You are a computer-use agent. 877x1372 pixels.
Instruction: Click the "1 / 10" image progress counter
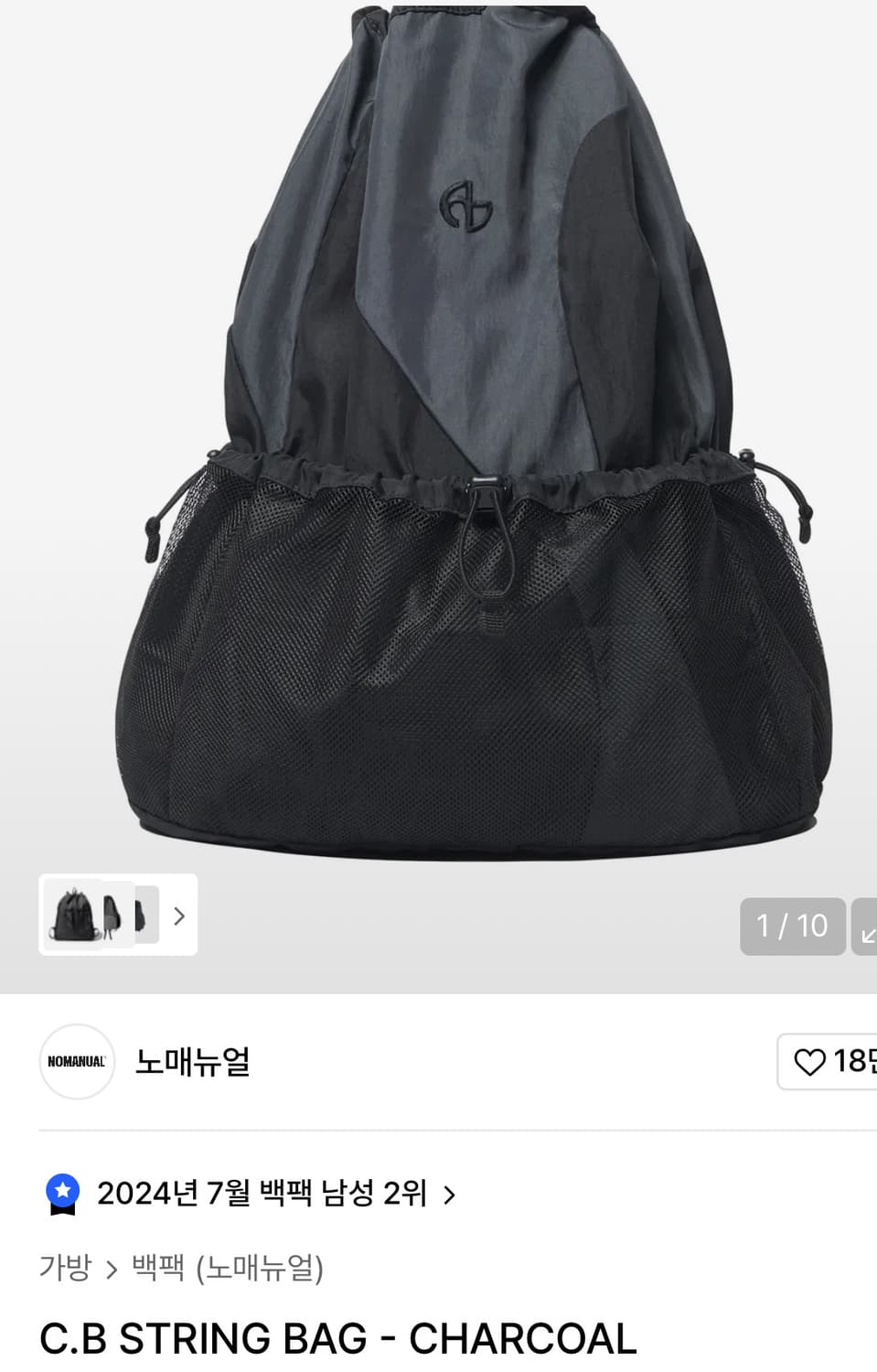[x=792, y=927]
